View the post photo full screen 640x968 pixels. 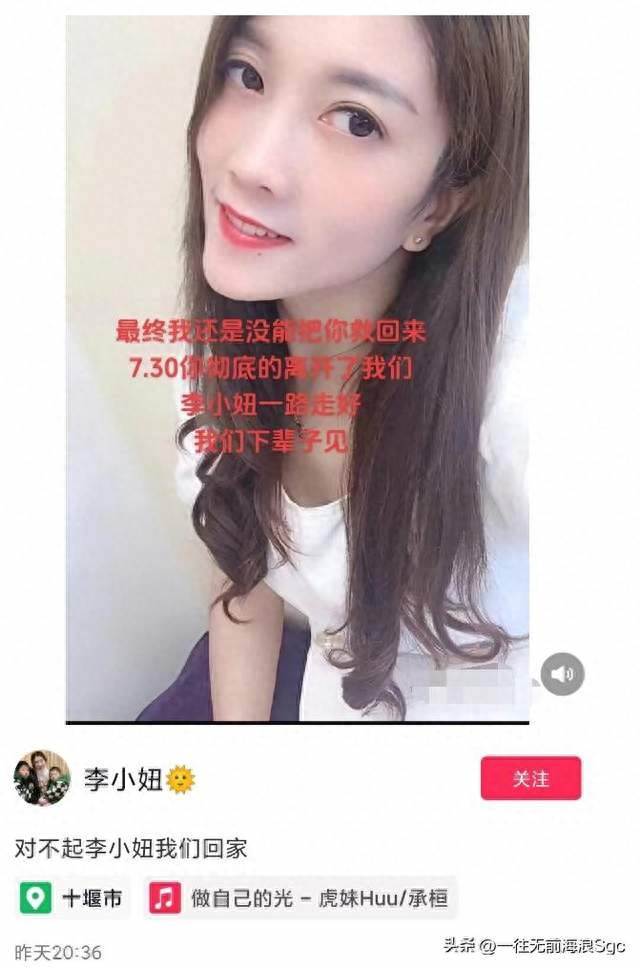click(x=298, y=370)
